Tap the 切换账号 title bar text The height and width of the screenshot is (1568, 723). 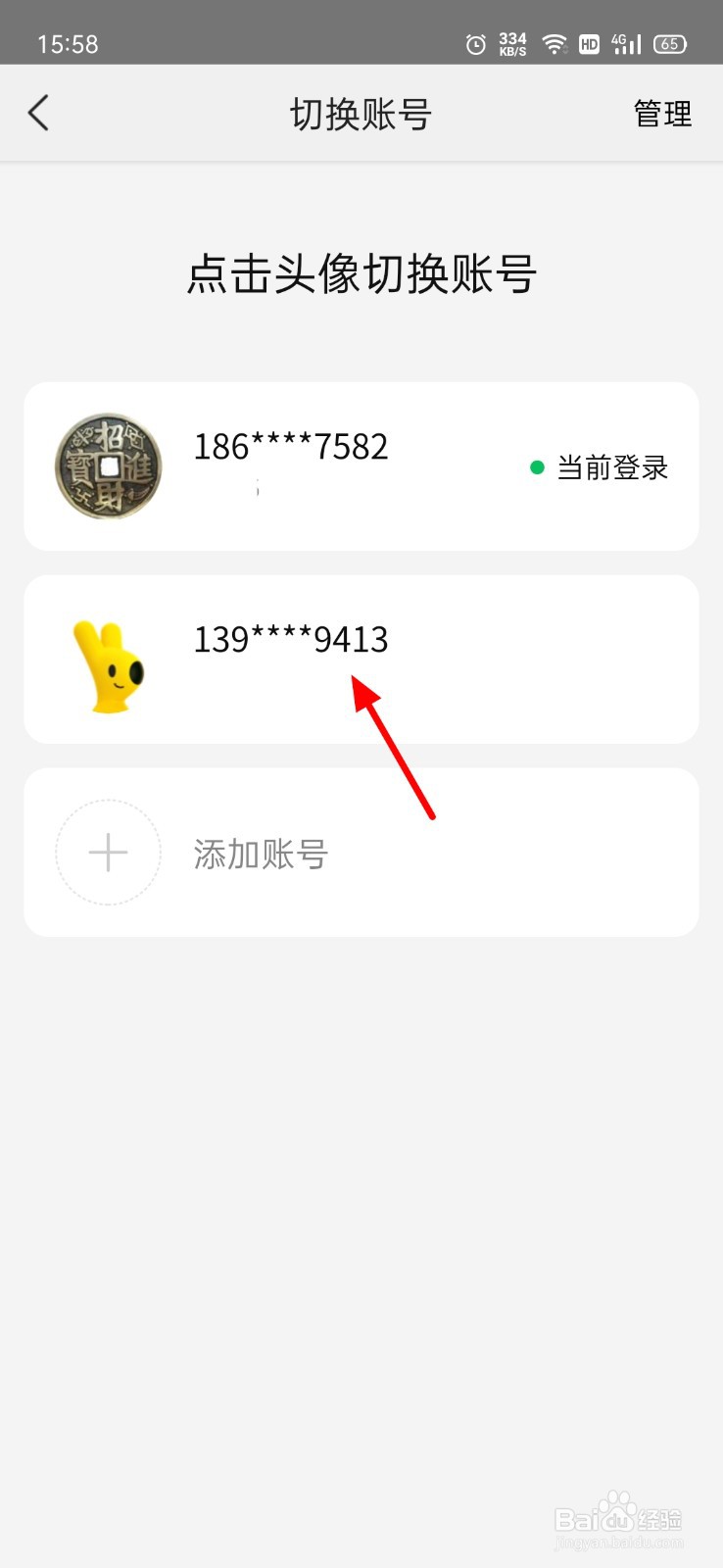click(x=361, y=113)
